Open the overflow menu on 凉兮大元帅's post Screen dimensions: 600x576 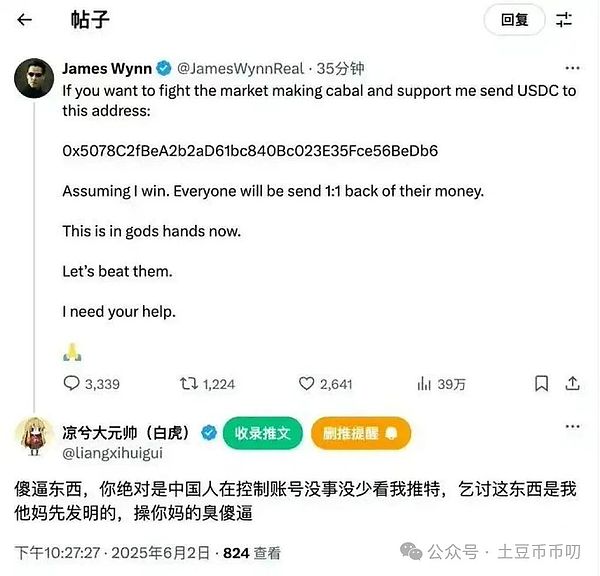click(572, 426)
